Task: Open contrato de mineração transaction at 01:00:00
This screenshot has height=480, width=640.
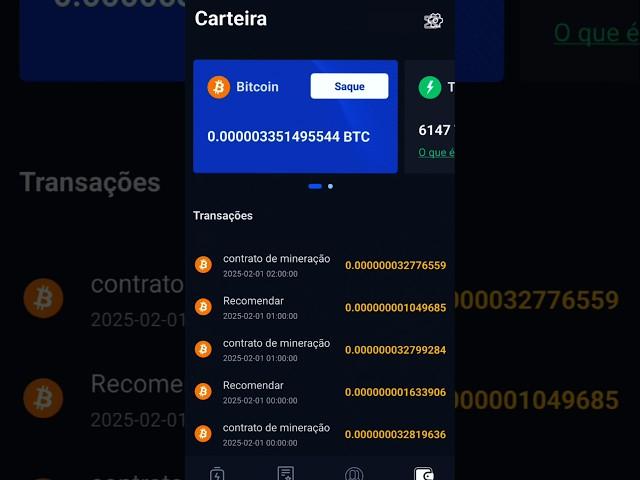Action: coord(320,349)
